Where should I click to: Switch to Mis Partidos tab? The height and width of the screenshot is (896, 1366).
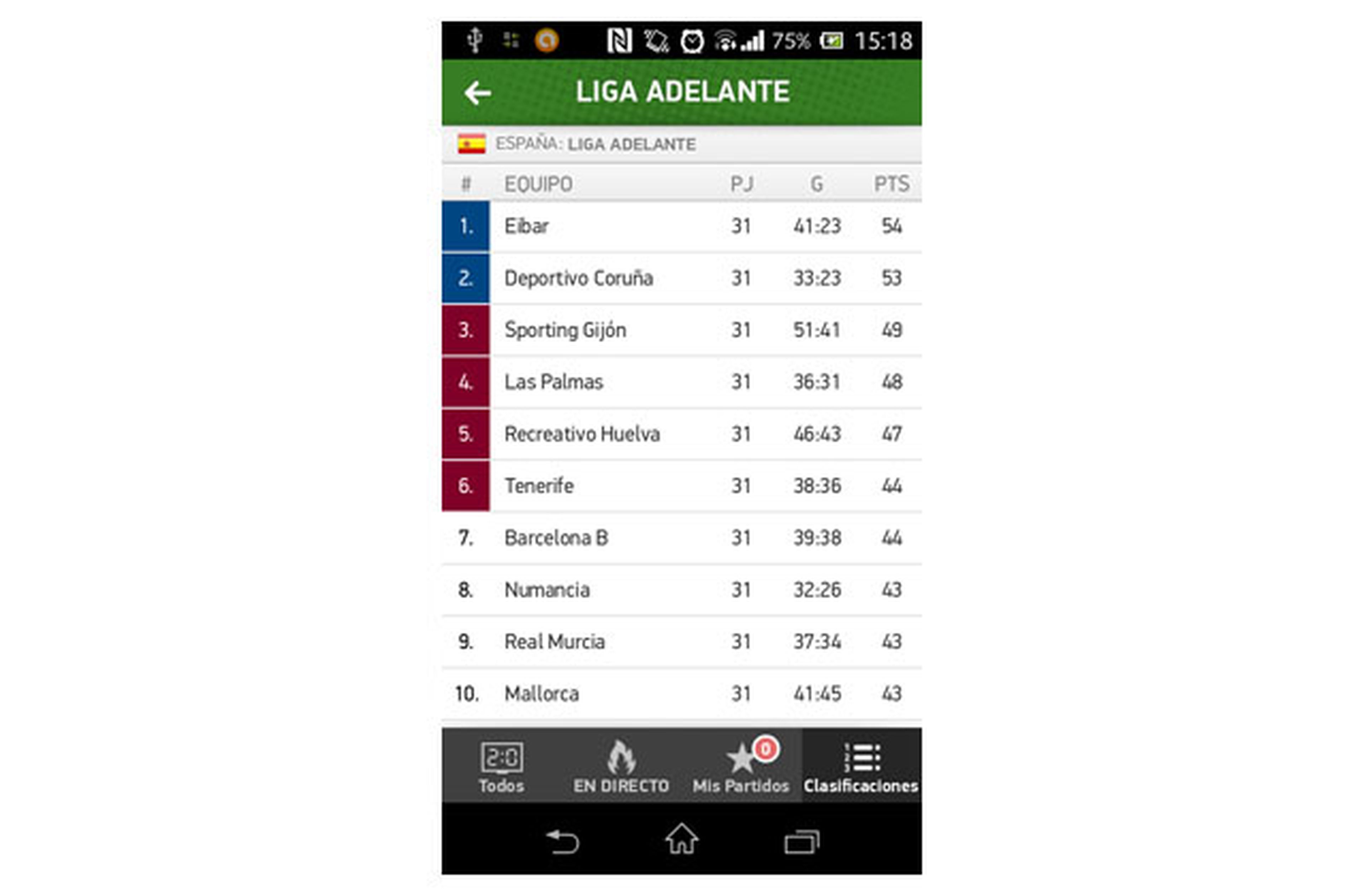click(740, 766)
